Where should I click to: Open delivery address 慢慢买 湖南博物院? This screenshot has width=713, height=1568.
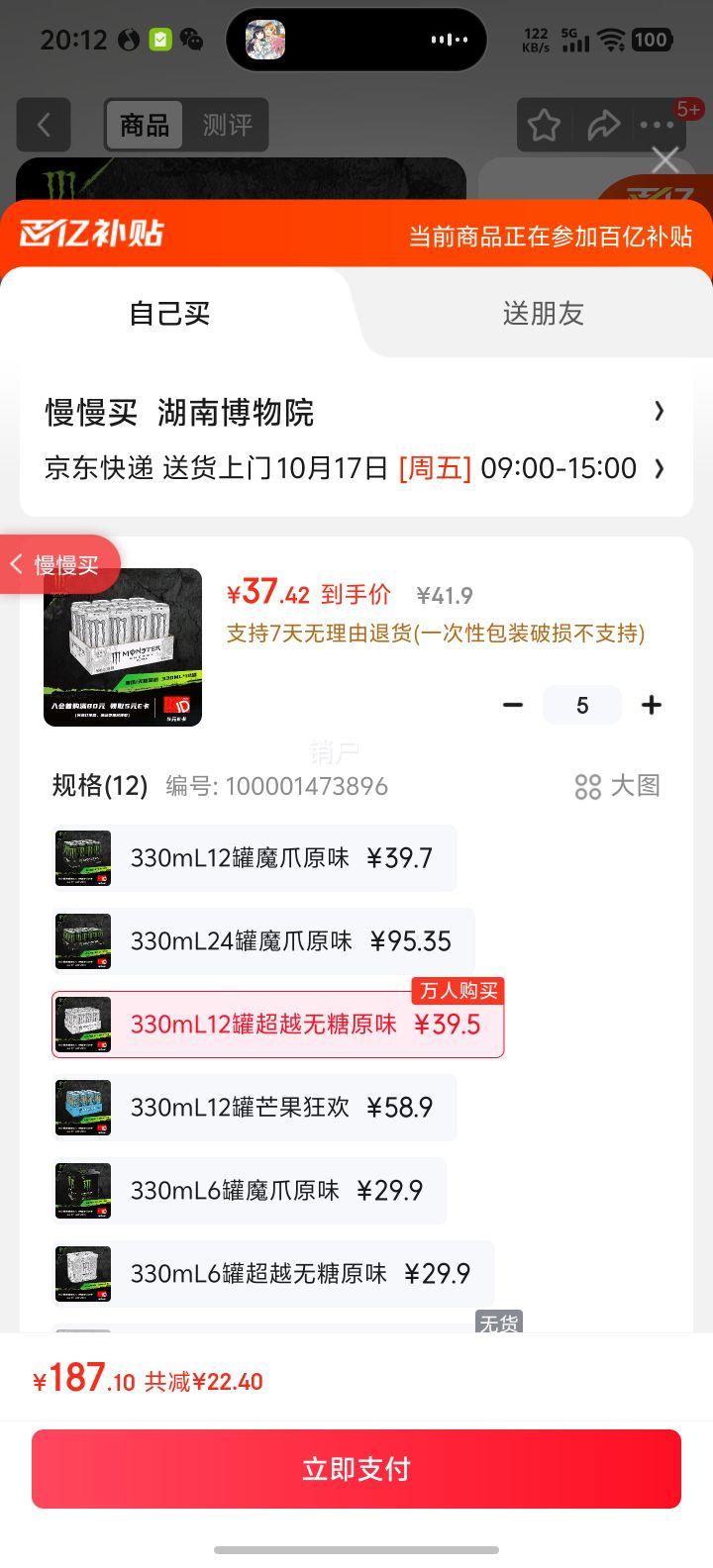coord(355,412)
